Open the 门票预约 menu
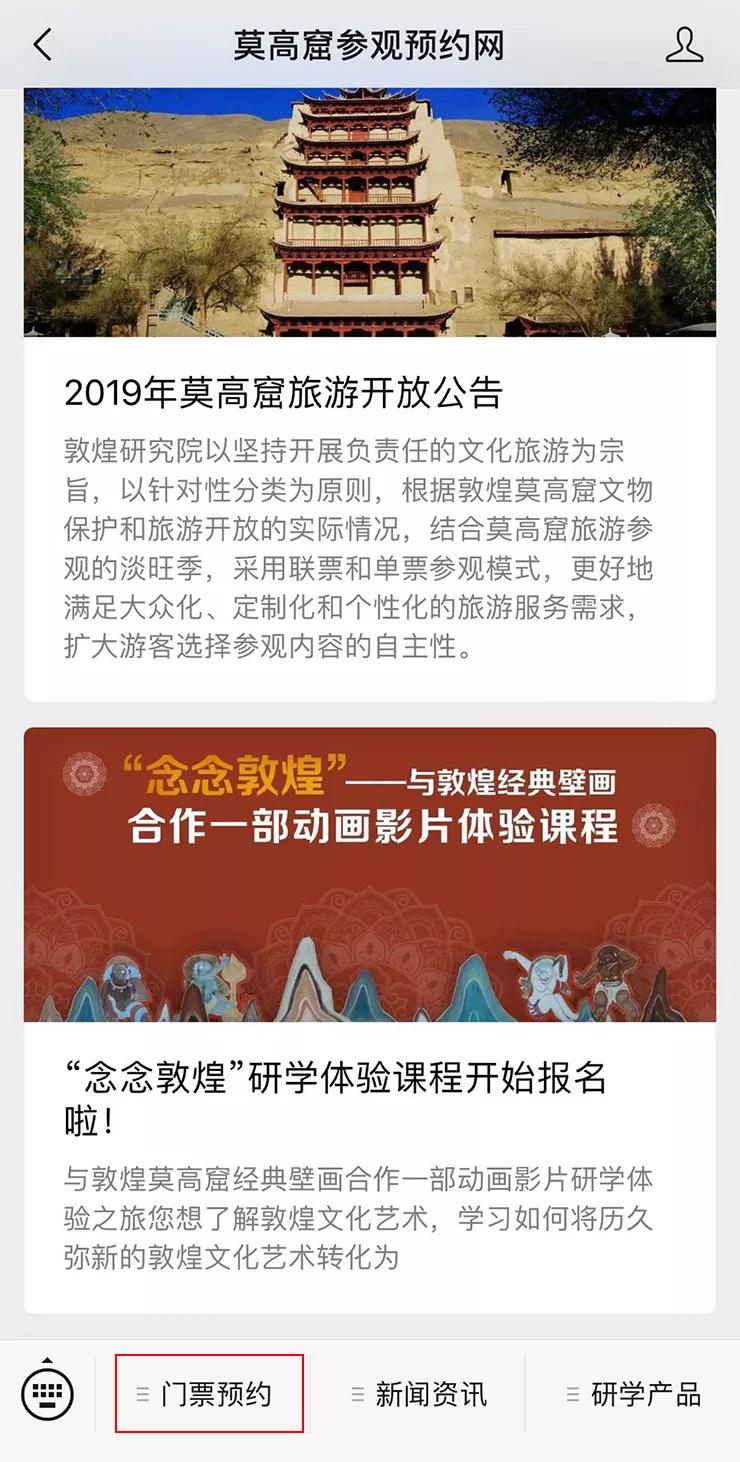The image size is (740, 1462). coord(209,1394)
